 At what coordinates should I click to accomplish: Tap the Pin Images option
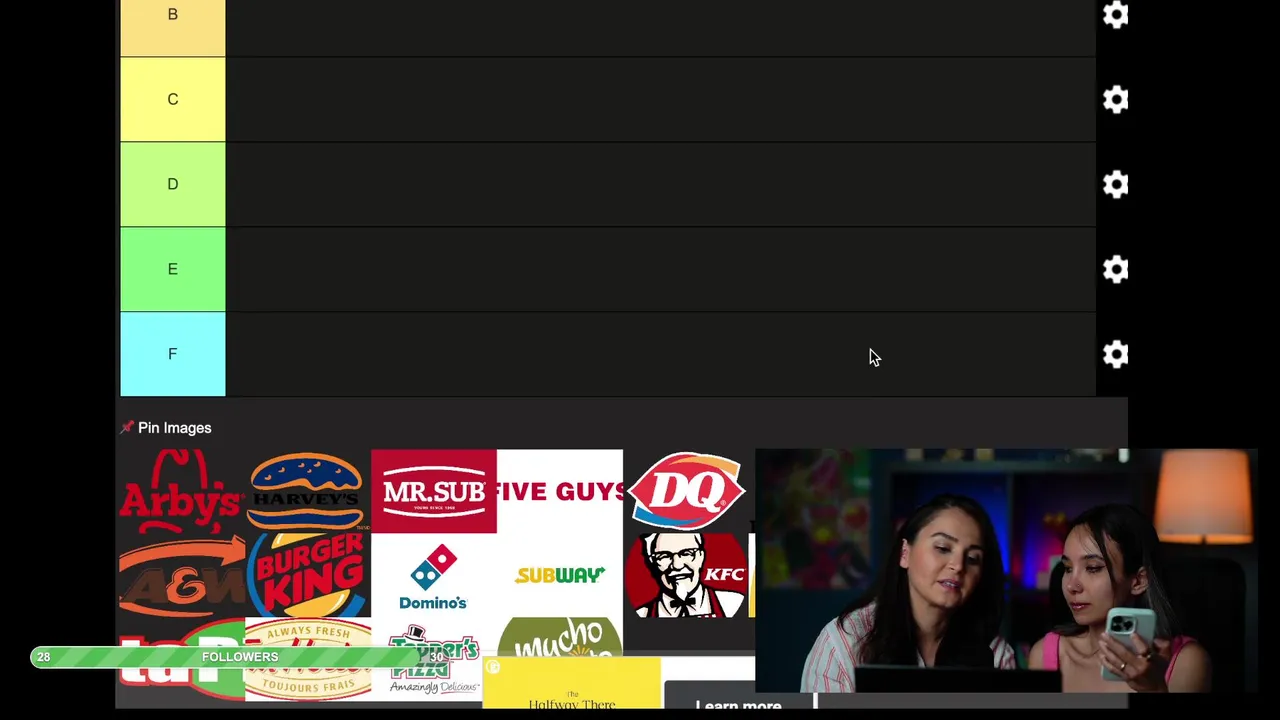click(x=174, y=428)
